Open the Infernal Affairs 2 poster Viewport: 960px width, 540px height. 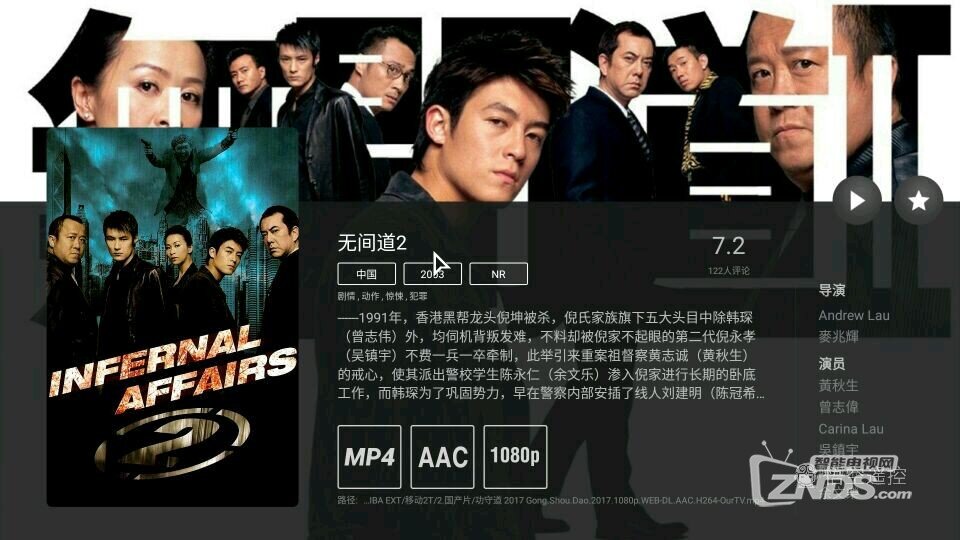click(173, 318)
